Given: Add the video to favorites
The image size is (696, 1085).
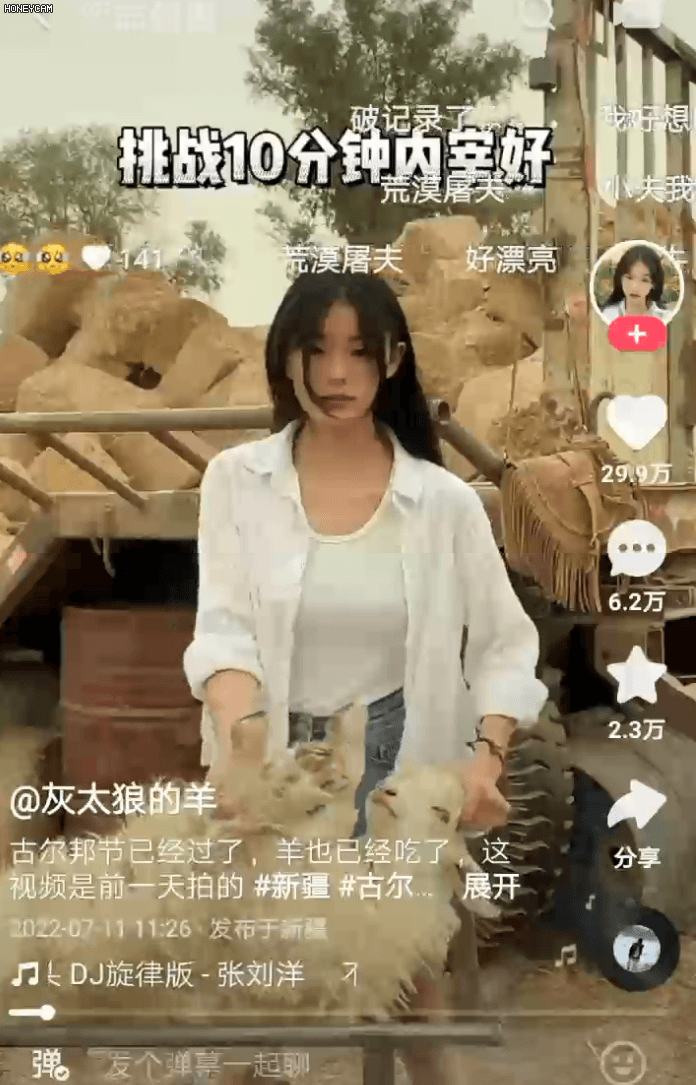Looking at the screenshot, I should tap(637, 676).
